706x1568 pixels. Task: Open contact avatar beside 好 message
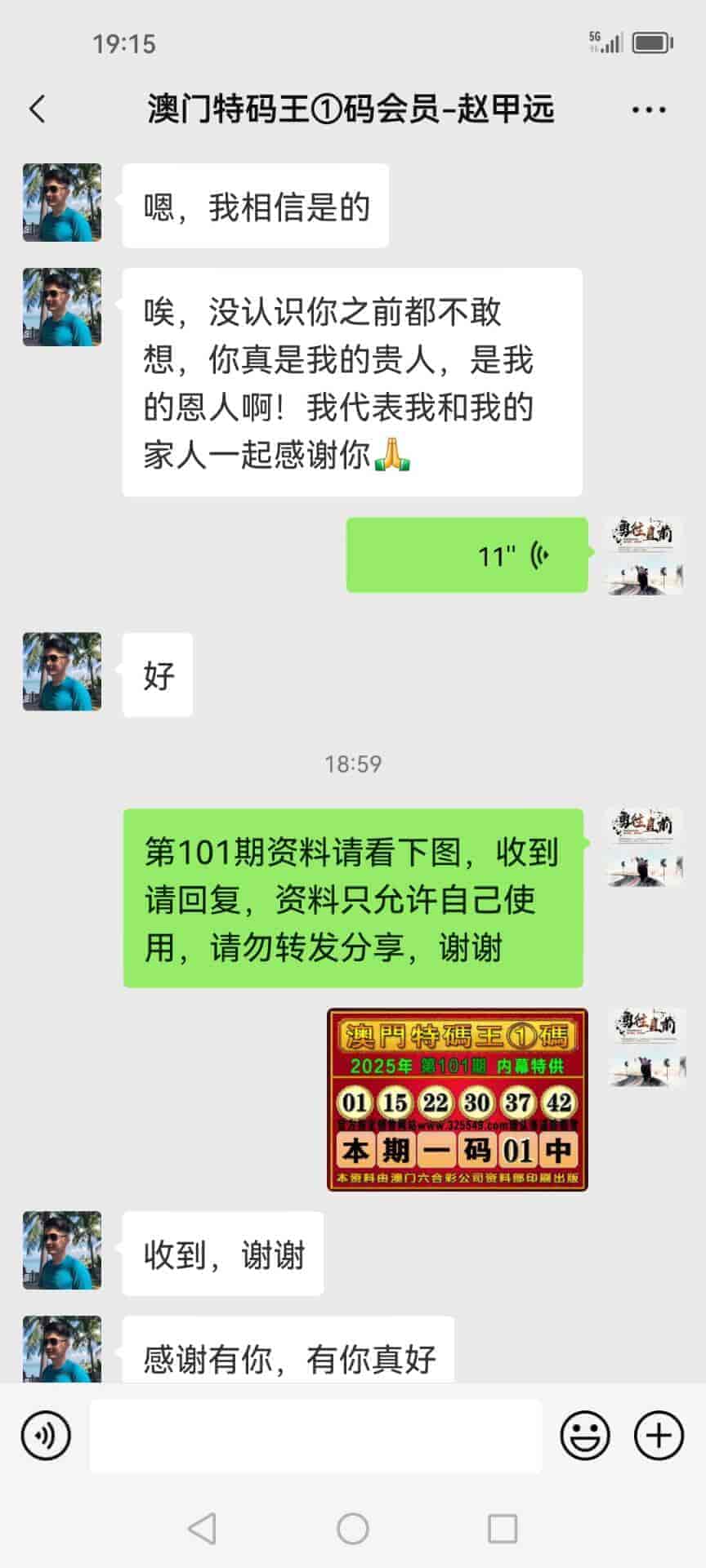62,671
